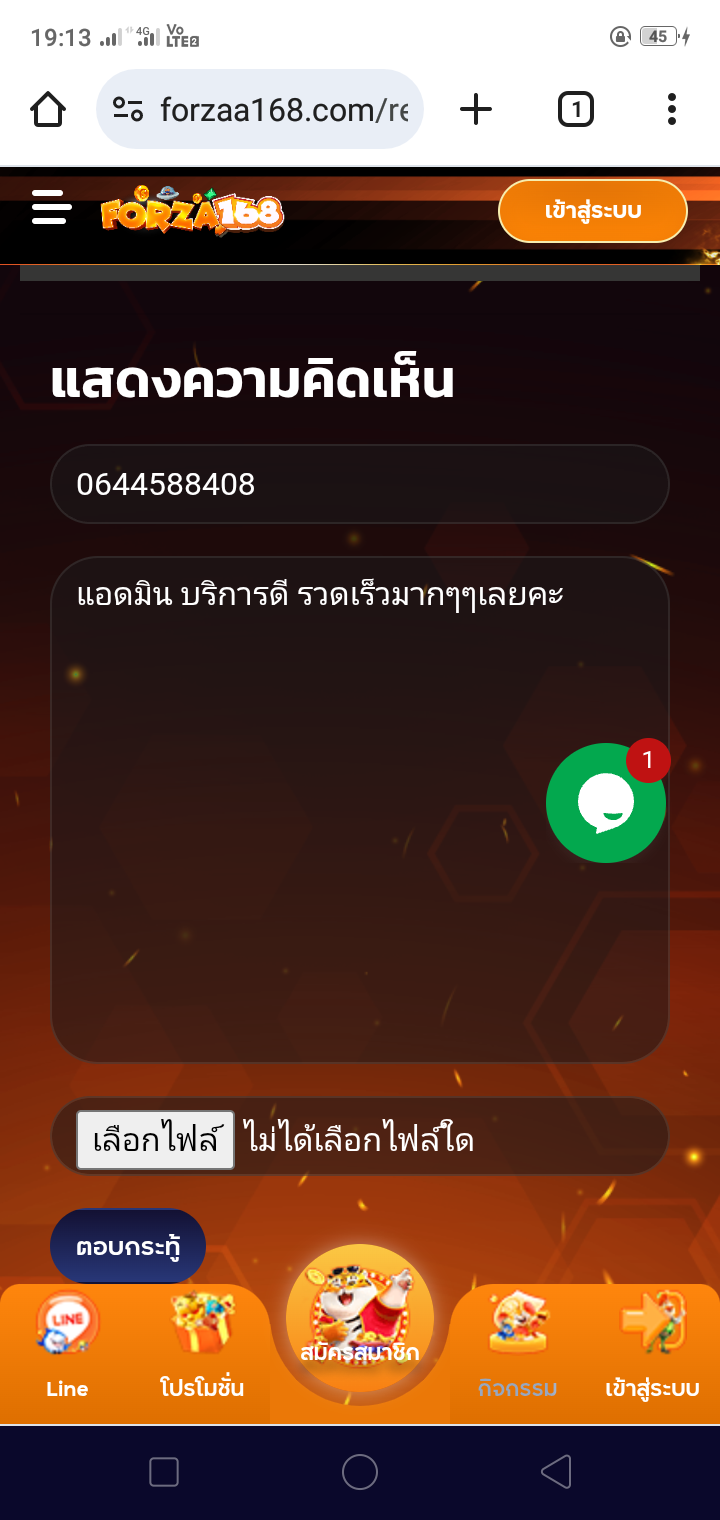The image size is (720, 1520).
Task: Open the browser home page
Action: pyautogui.click(x=48, y=109)
